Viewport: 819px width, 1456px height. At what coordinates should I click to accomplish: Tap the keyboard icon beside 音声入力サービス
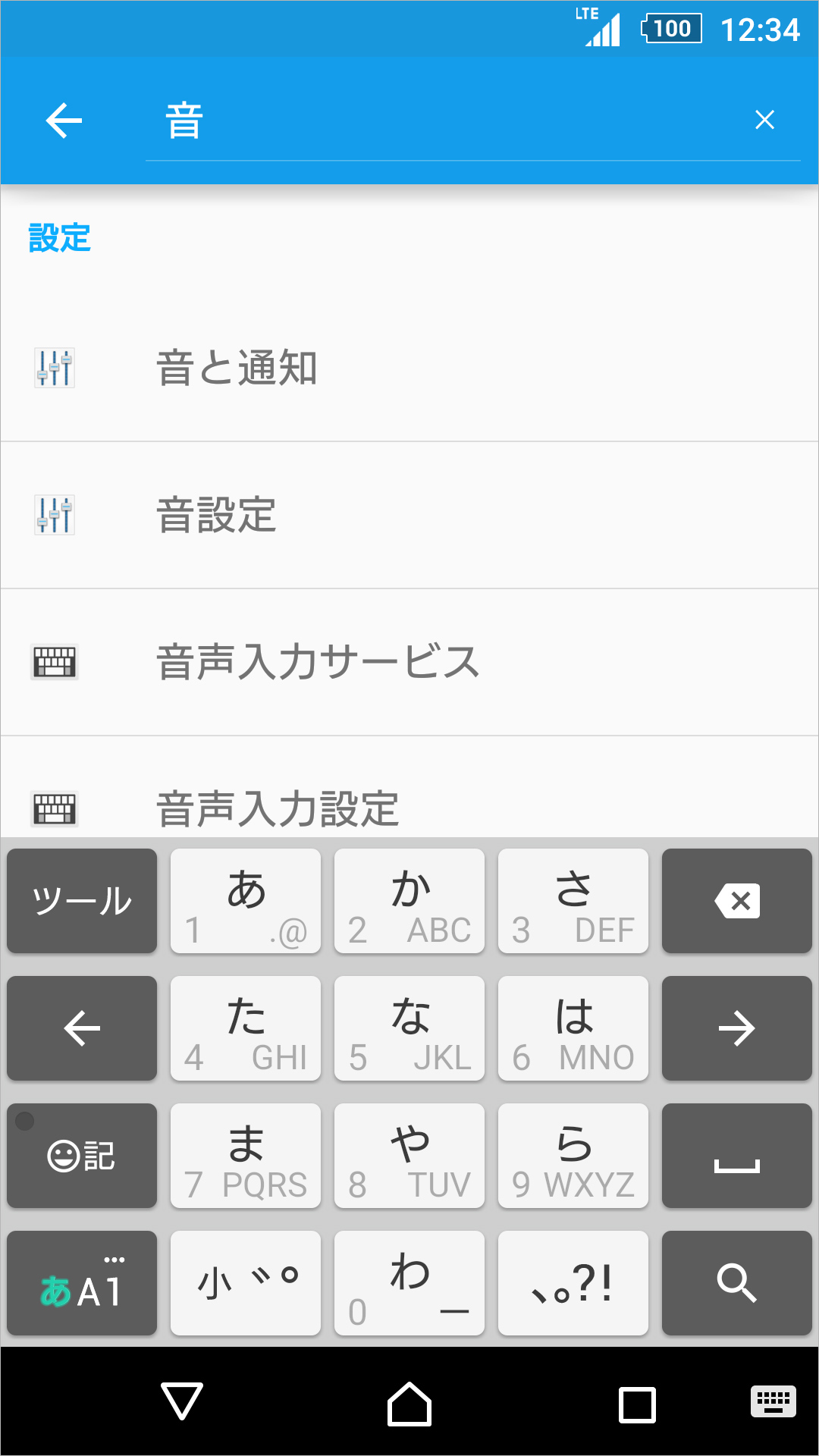54,661
